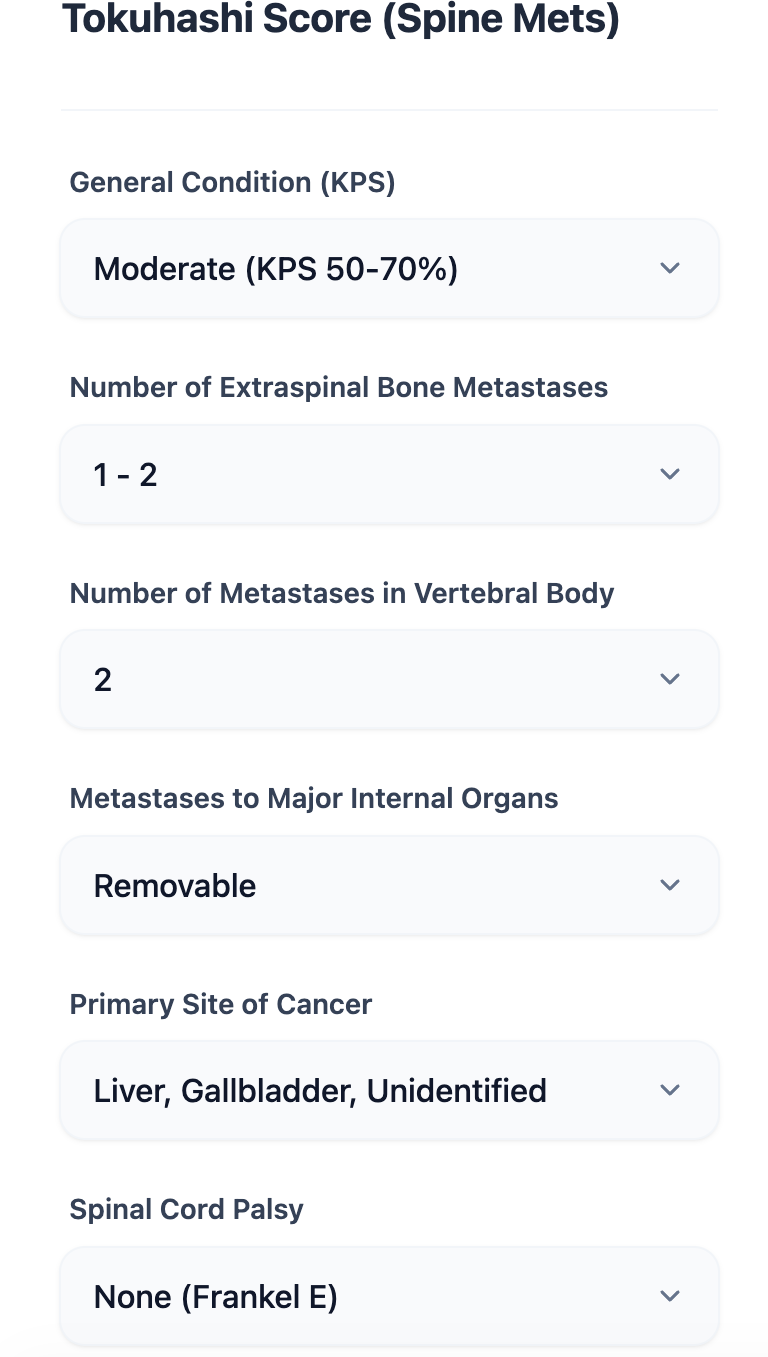768x1357 pixels.
Task: Click the None (Frankel E) selection box
Action: coord(389,1295)
